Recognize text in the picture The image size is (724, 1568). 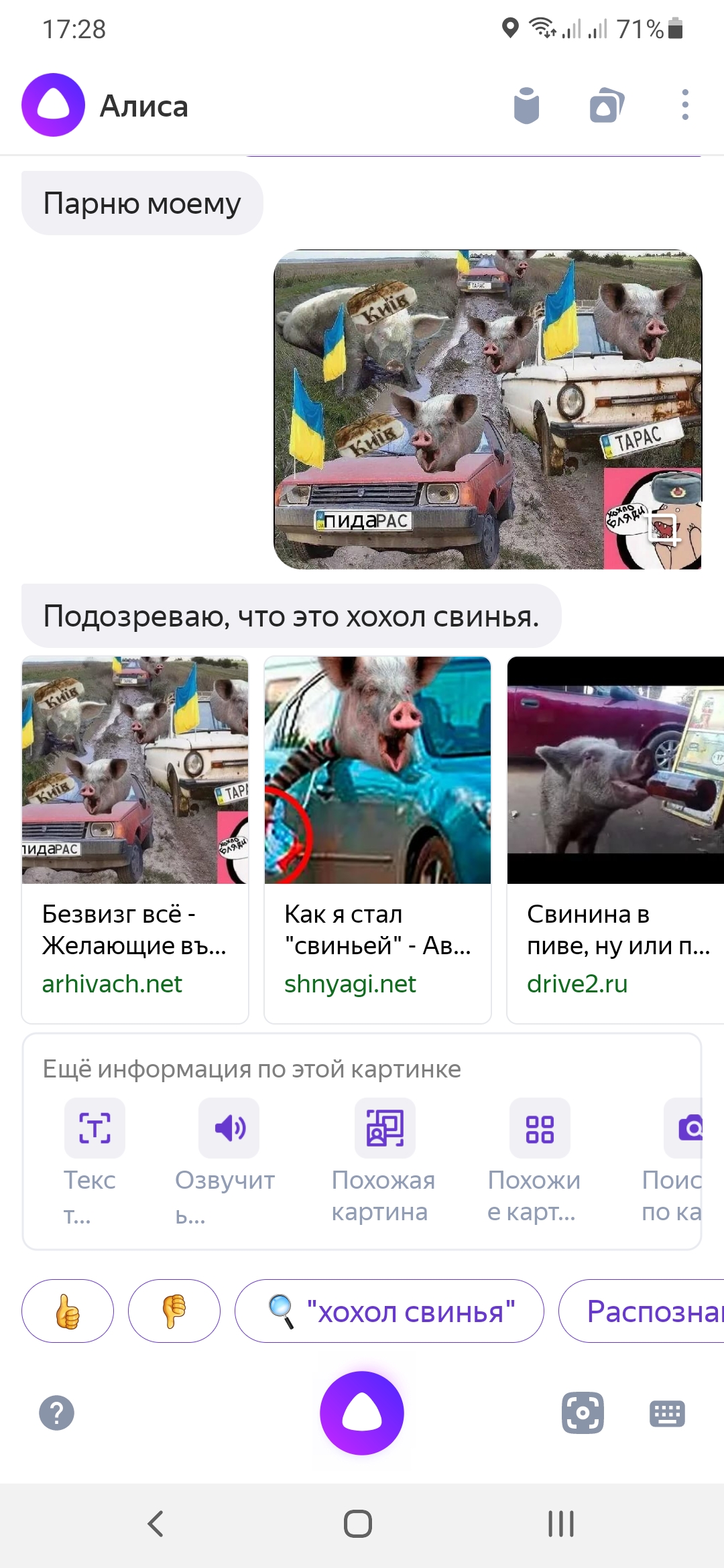(94, 1163)
